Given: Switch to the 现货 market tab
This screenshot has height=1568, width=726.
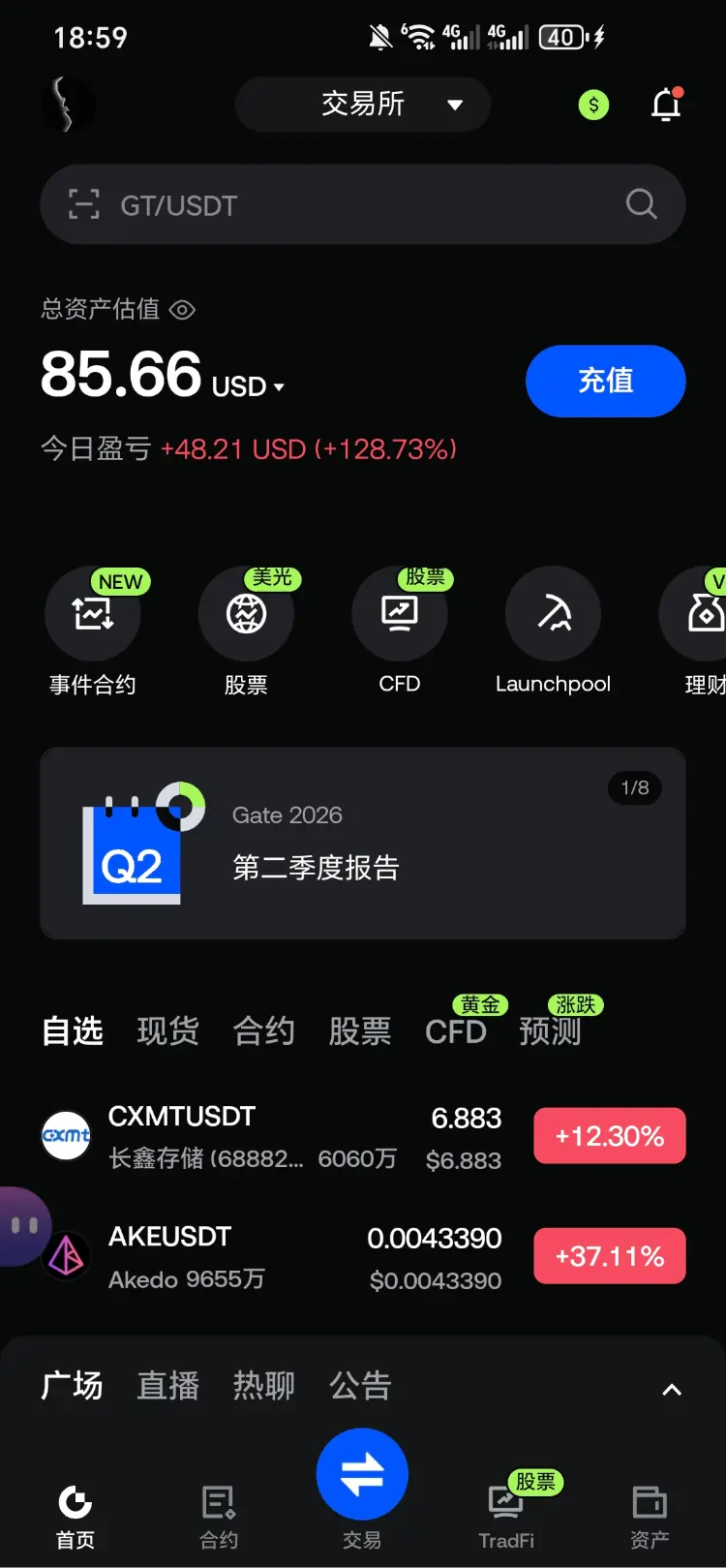Looking at the screenshot, I should point(168,1031).
